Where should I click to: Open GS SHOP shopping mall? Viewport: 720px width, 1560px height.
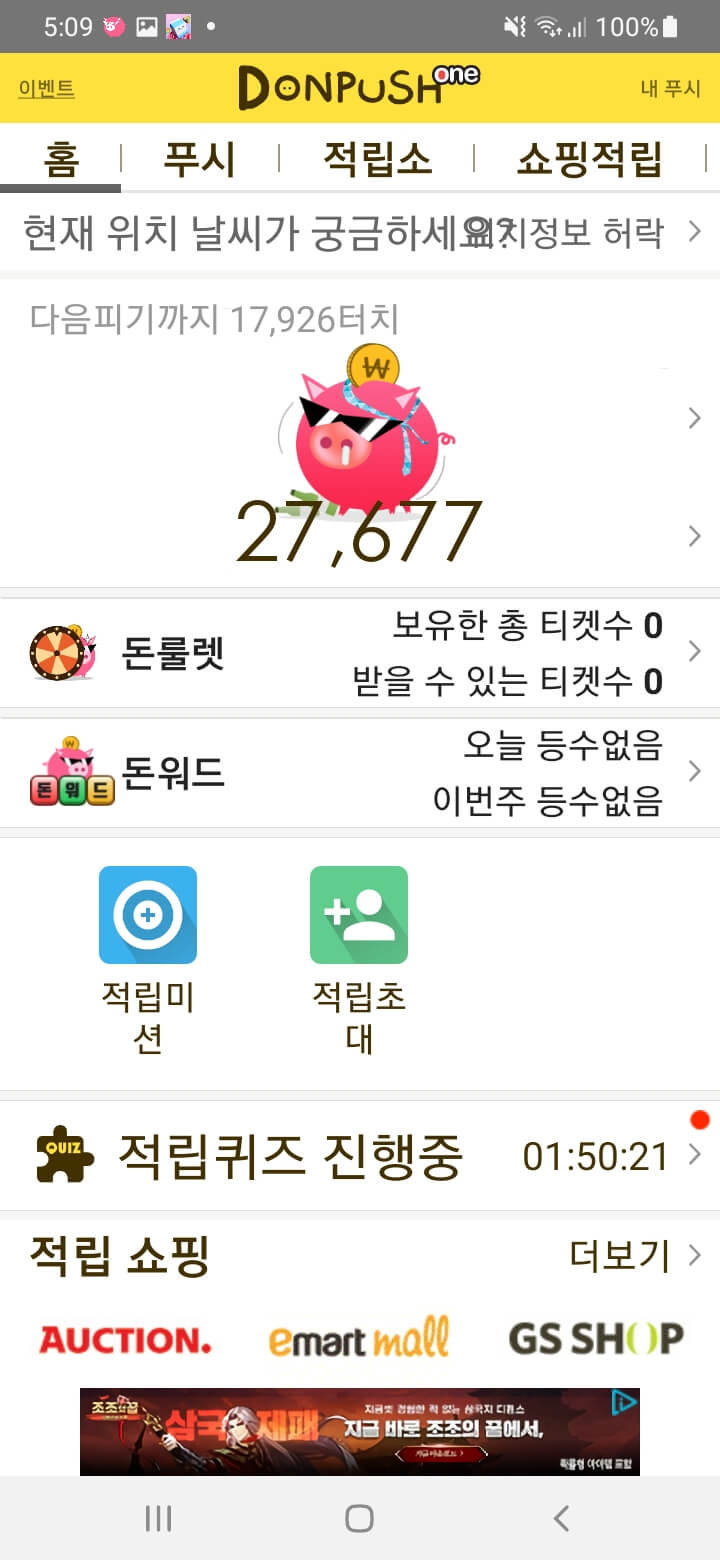pos(595,1339)
